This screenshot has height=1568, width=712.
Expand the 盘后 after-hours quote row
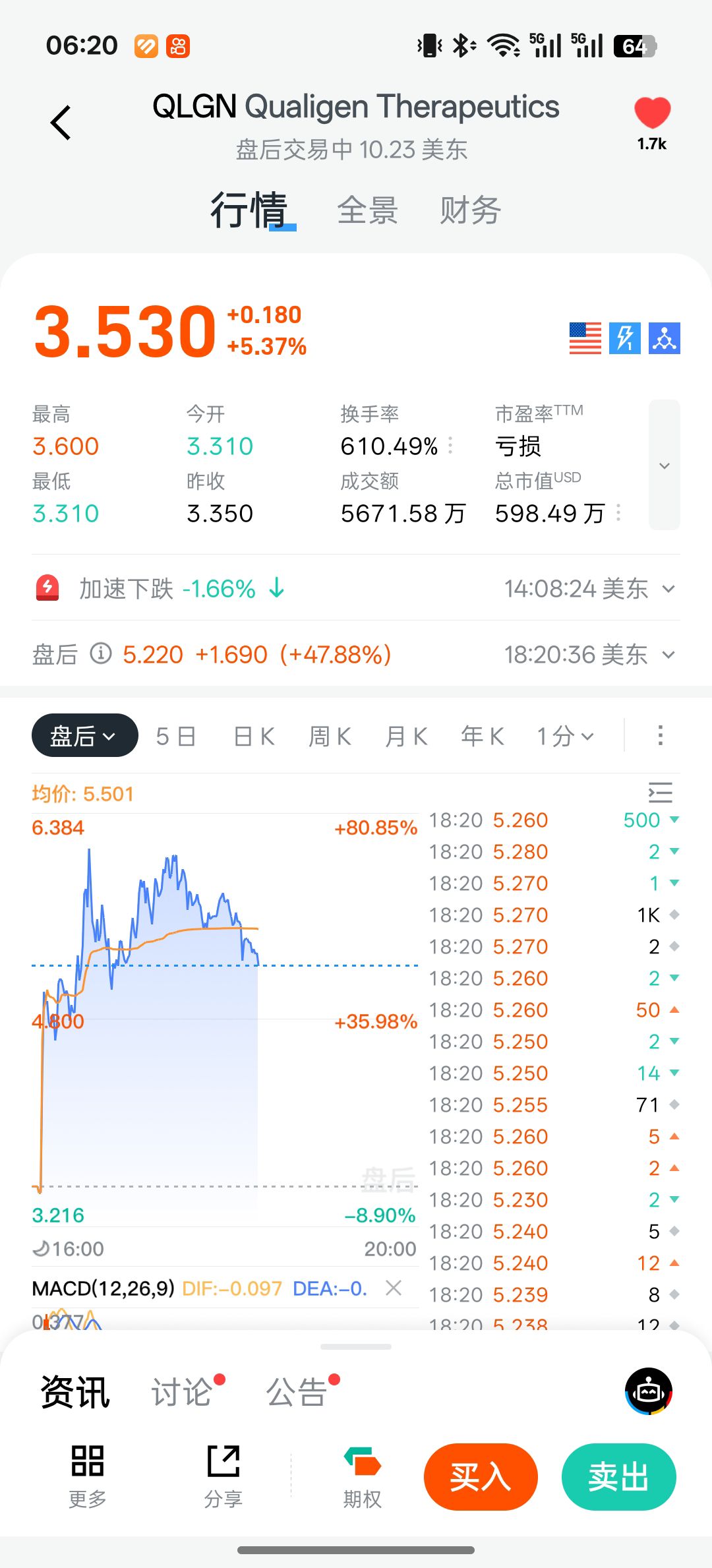pyautogui.click(x=668, y=655)
